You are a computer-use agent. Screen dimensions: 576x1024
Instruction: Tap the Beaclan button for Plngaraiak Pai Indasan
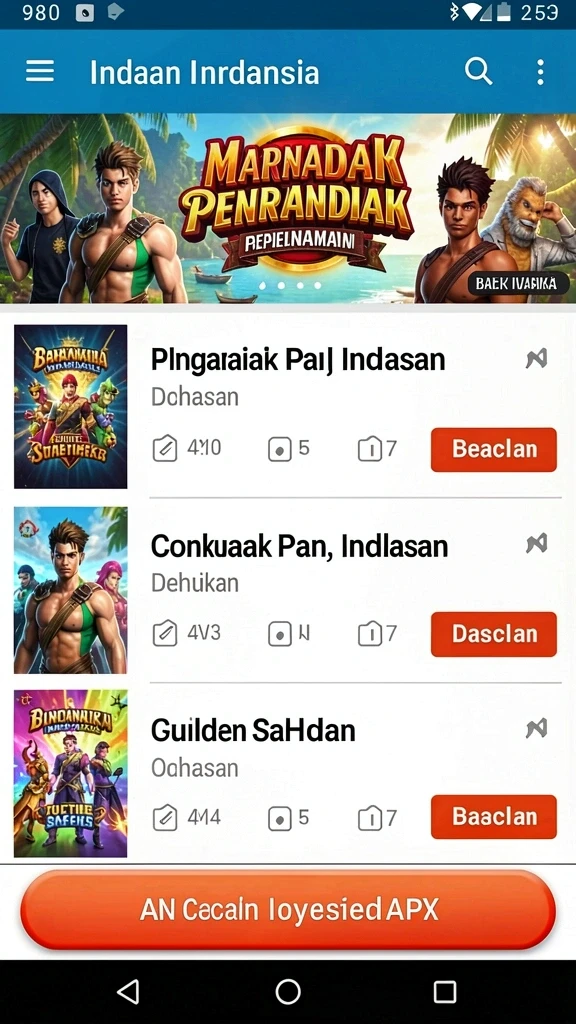494,449
